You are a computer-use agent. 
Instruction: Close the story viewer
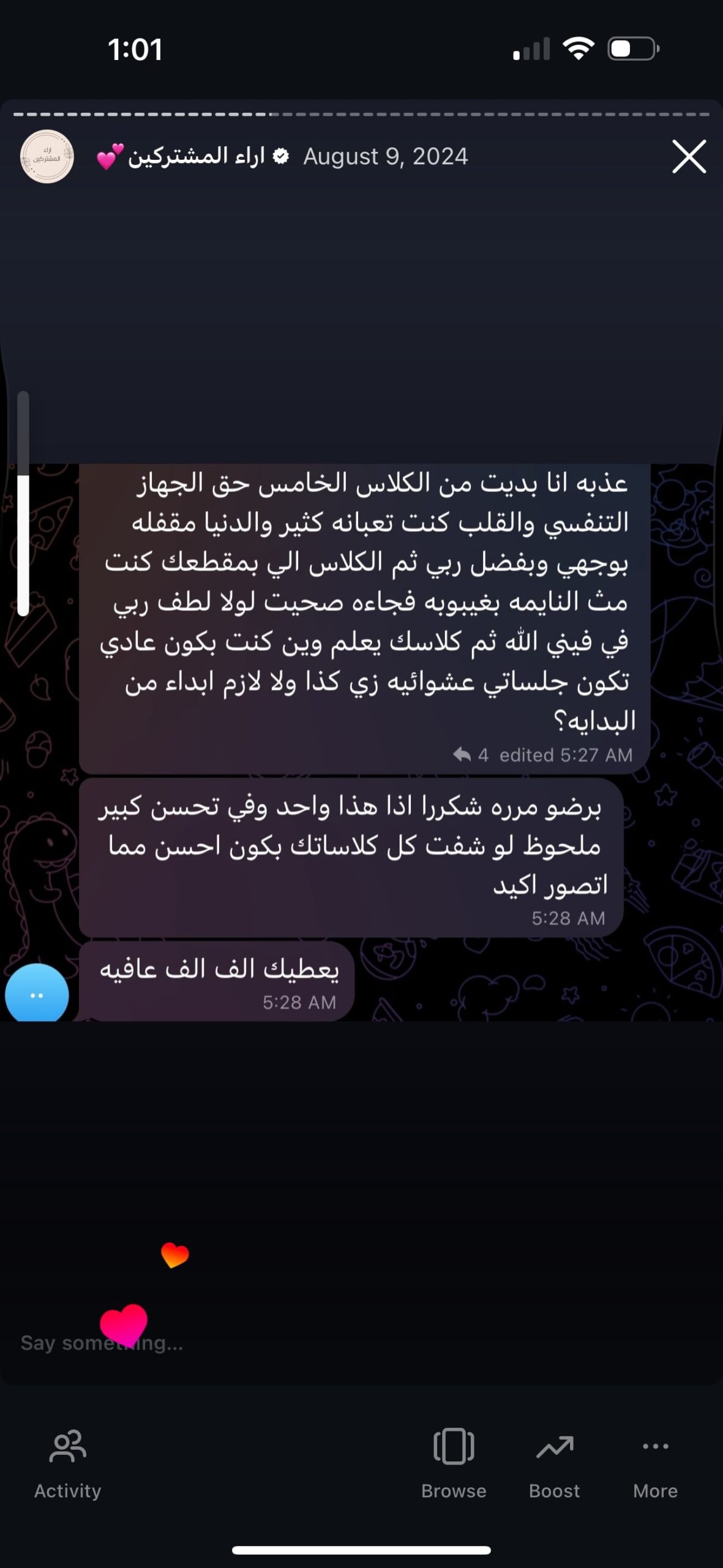[689, 157]
